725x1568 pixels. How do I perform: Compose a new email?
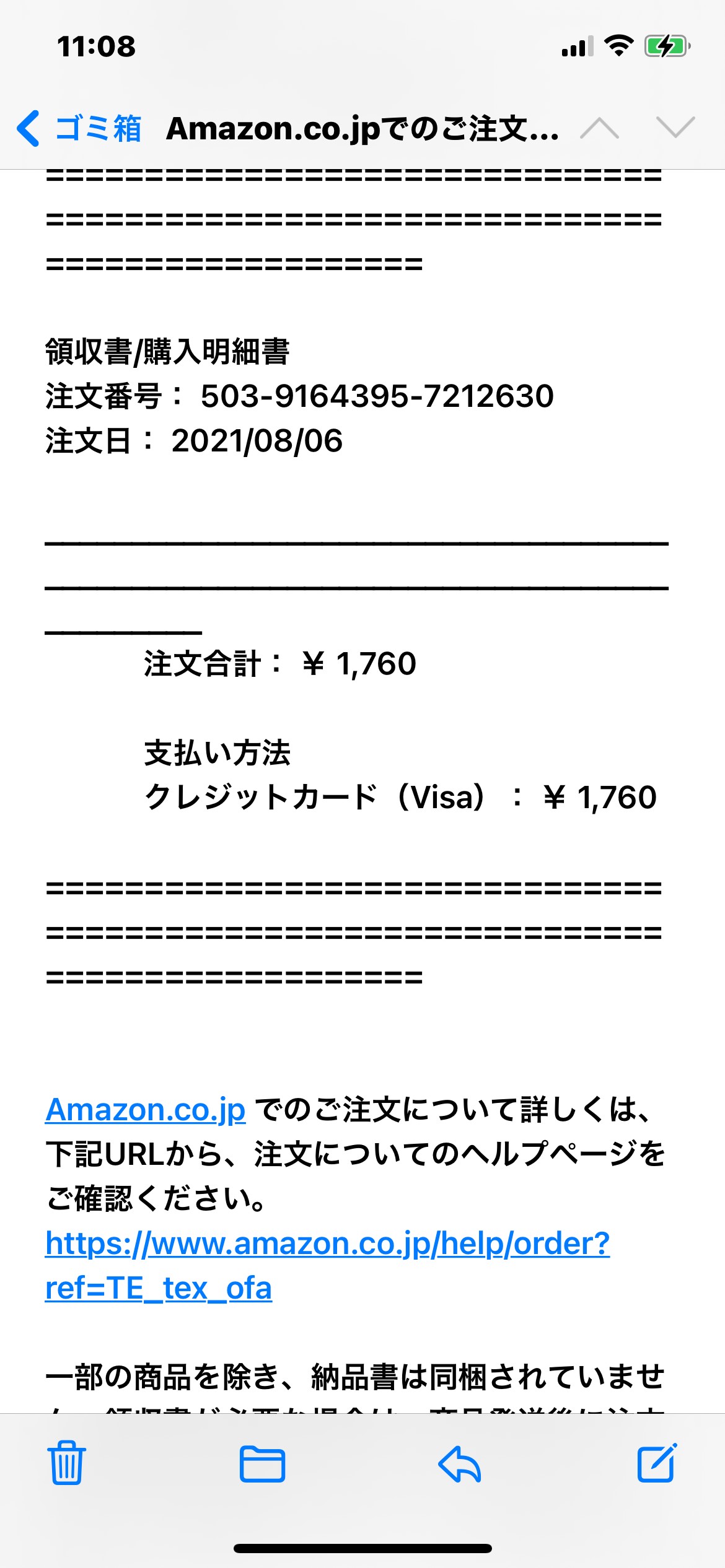click(x=657, y=1463)
